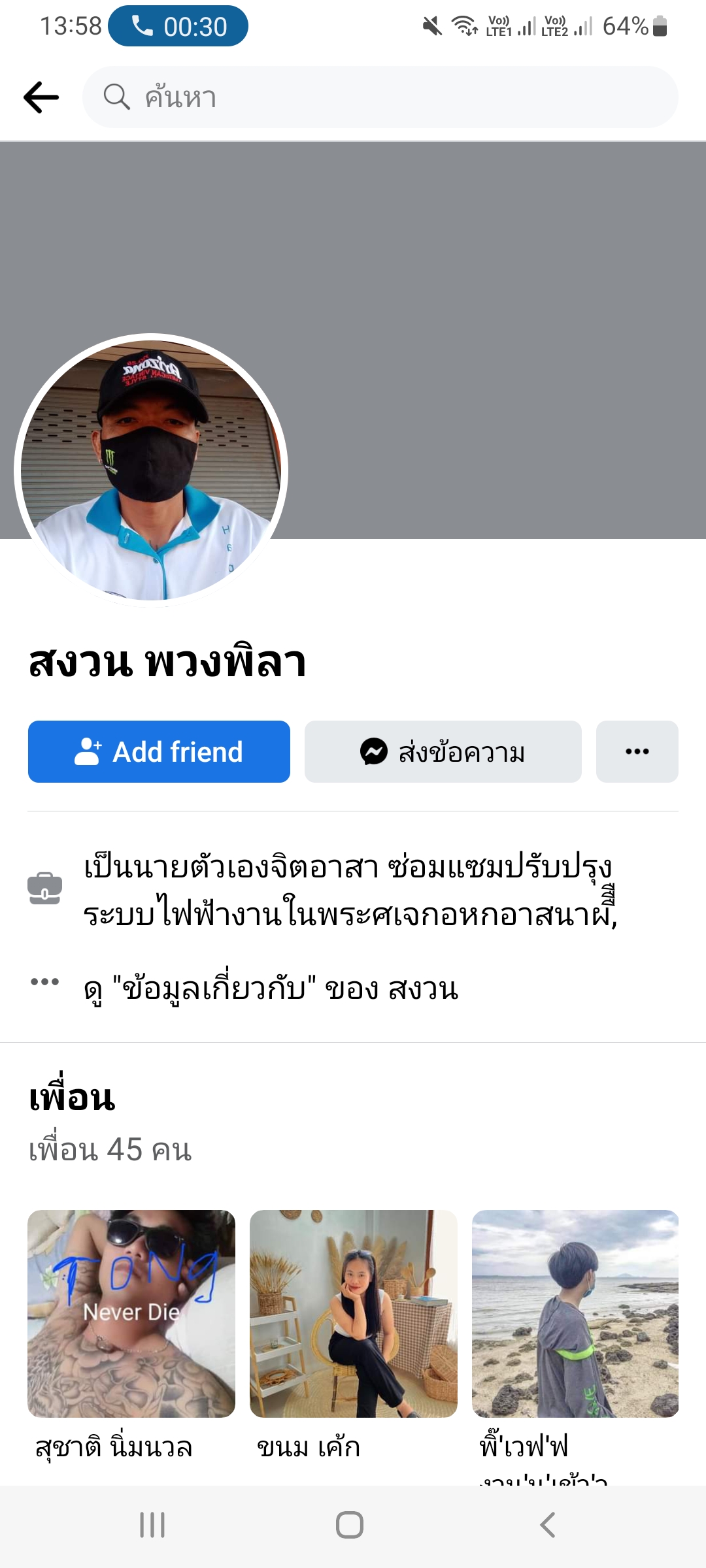Open friend พี๊'เวฟ'ฟ profile tile

[575, 1313]
